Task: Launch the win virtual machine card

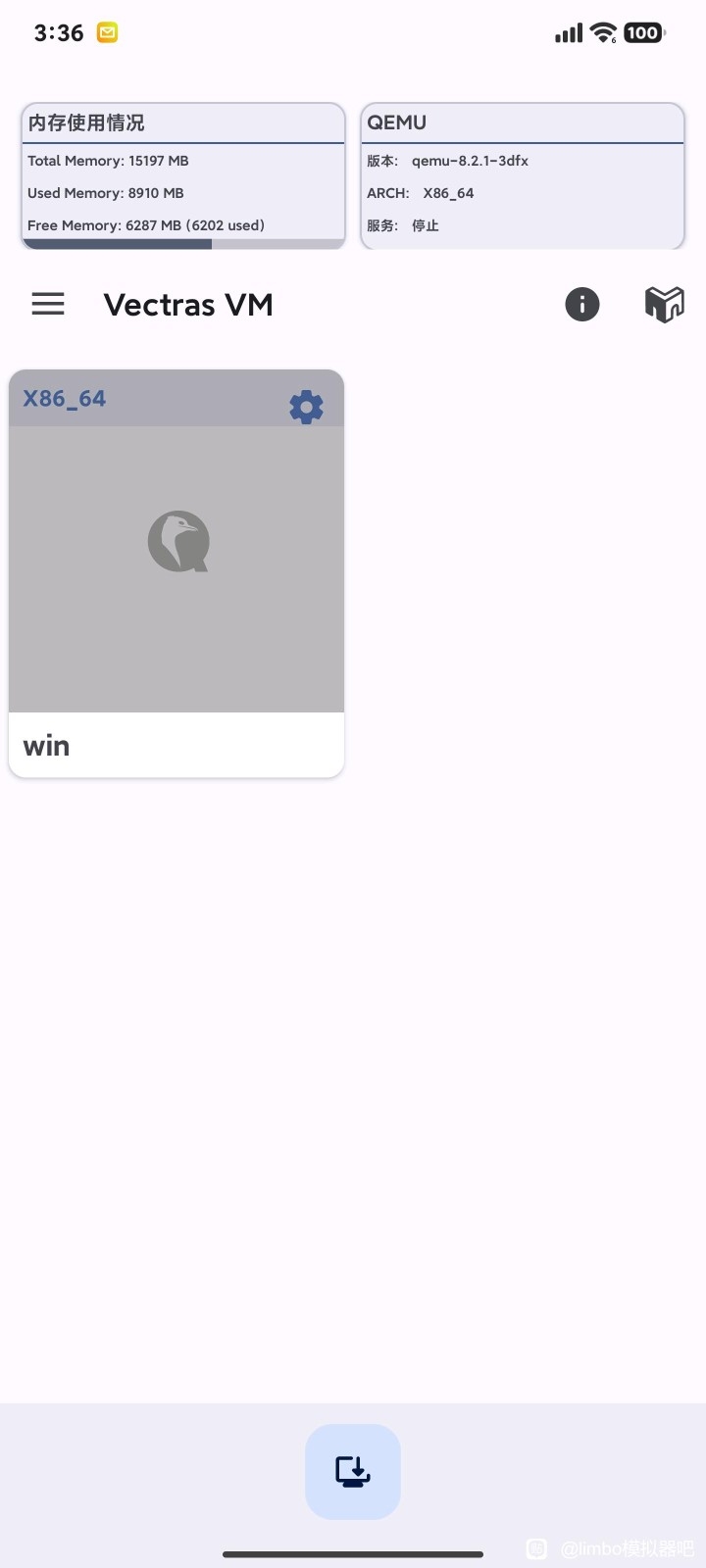Action: pyautogui.click(x=176, y=574)
